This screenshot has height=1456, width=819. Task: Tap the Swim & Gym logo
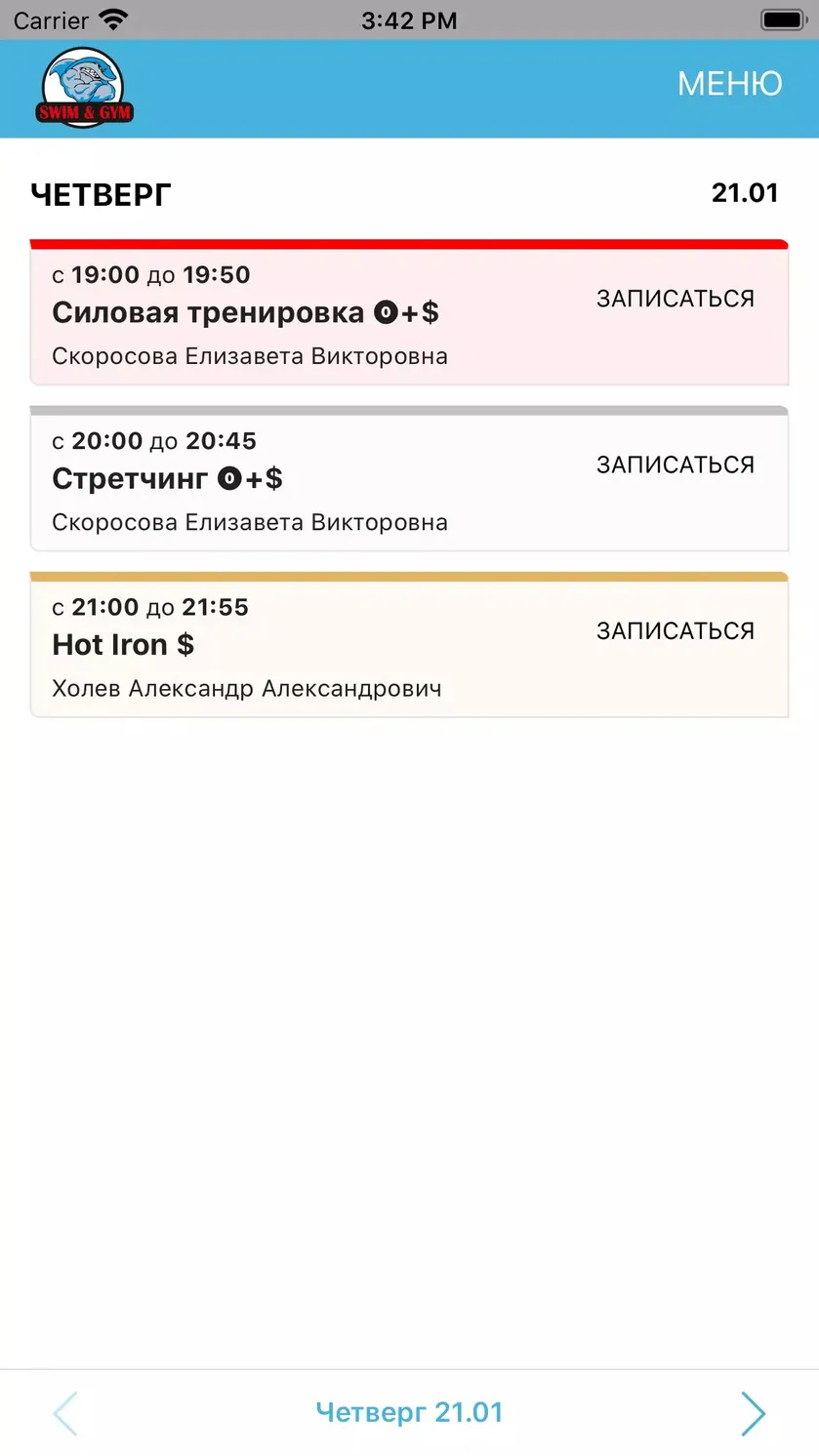point(85,88)
